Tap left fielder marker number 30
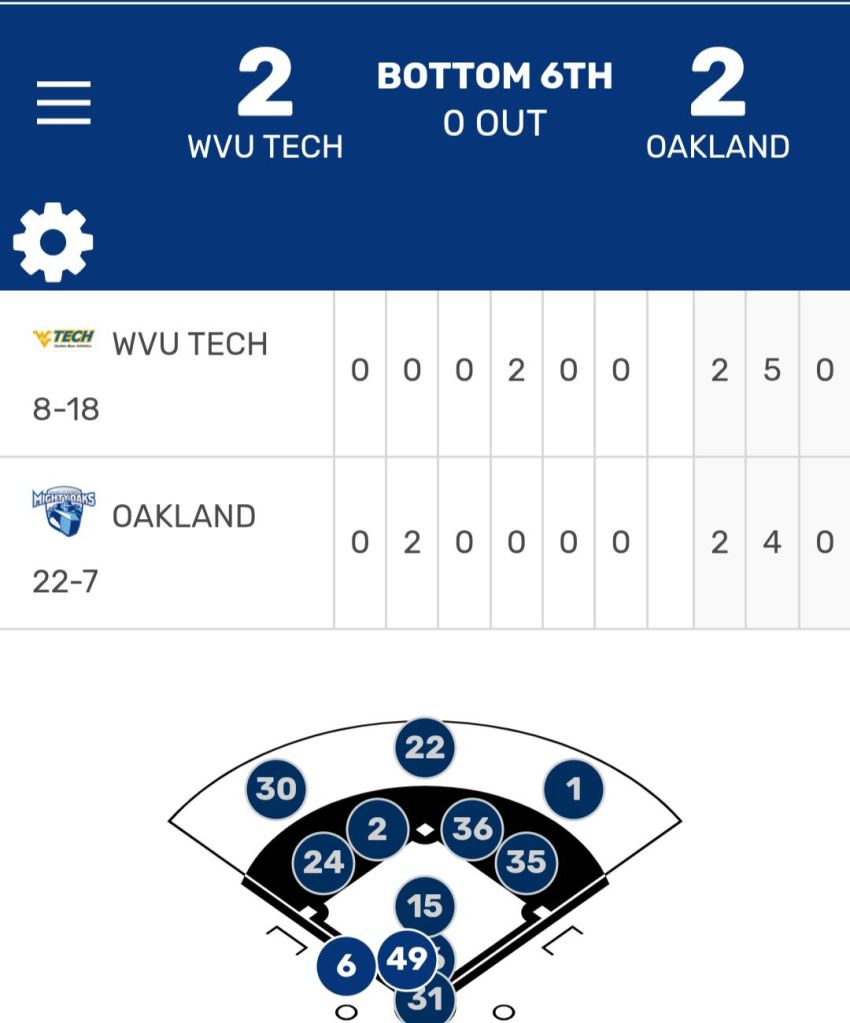 pyautogui.click(x=276, y=789)
